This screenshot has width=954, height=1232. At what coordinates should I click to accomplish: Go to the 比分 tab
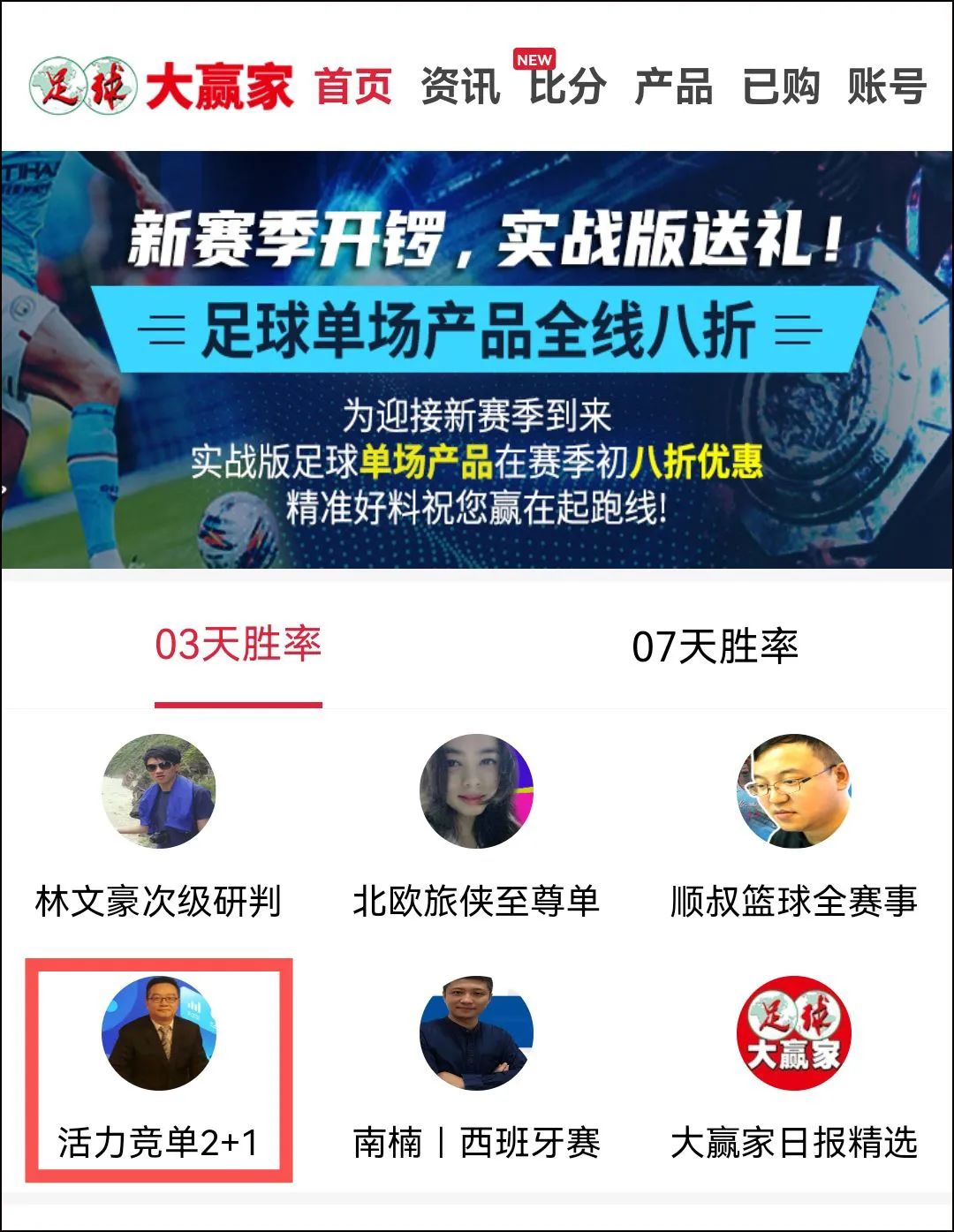[x=567, y=87]
